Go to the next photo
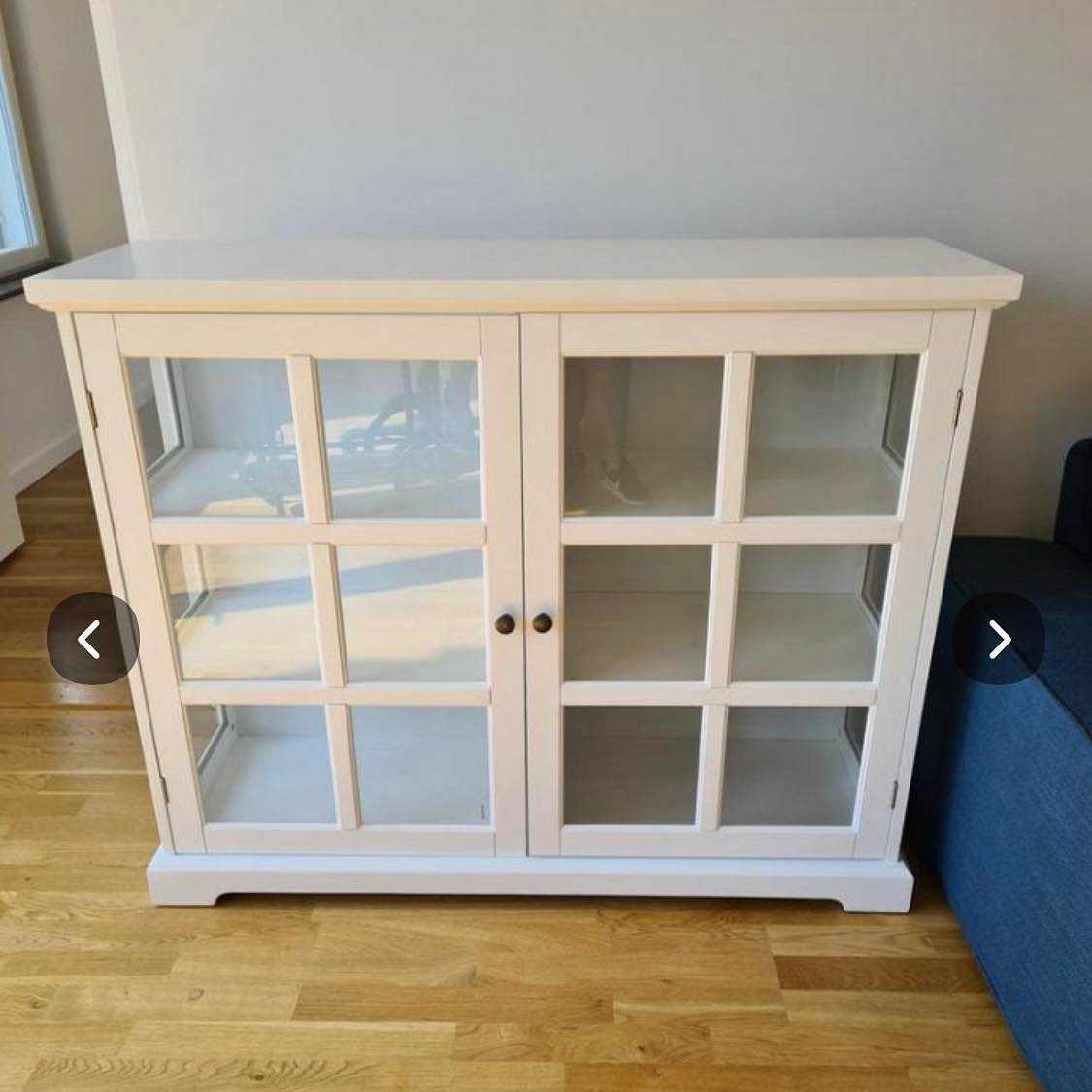This screenshot has height=1092, width=1092. [998, 639]
